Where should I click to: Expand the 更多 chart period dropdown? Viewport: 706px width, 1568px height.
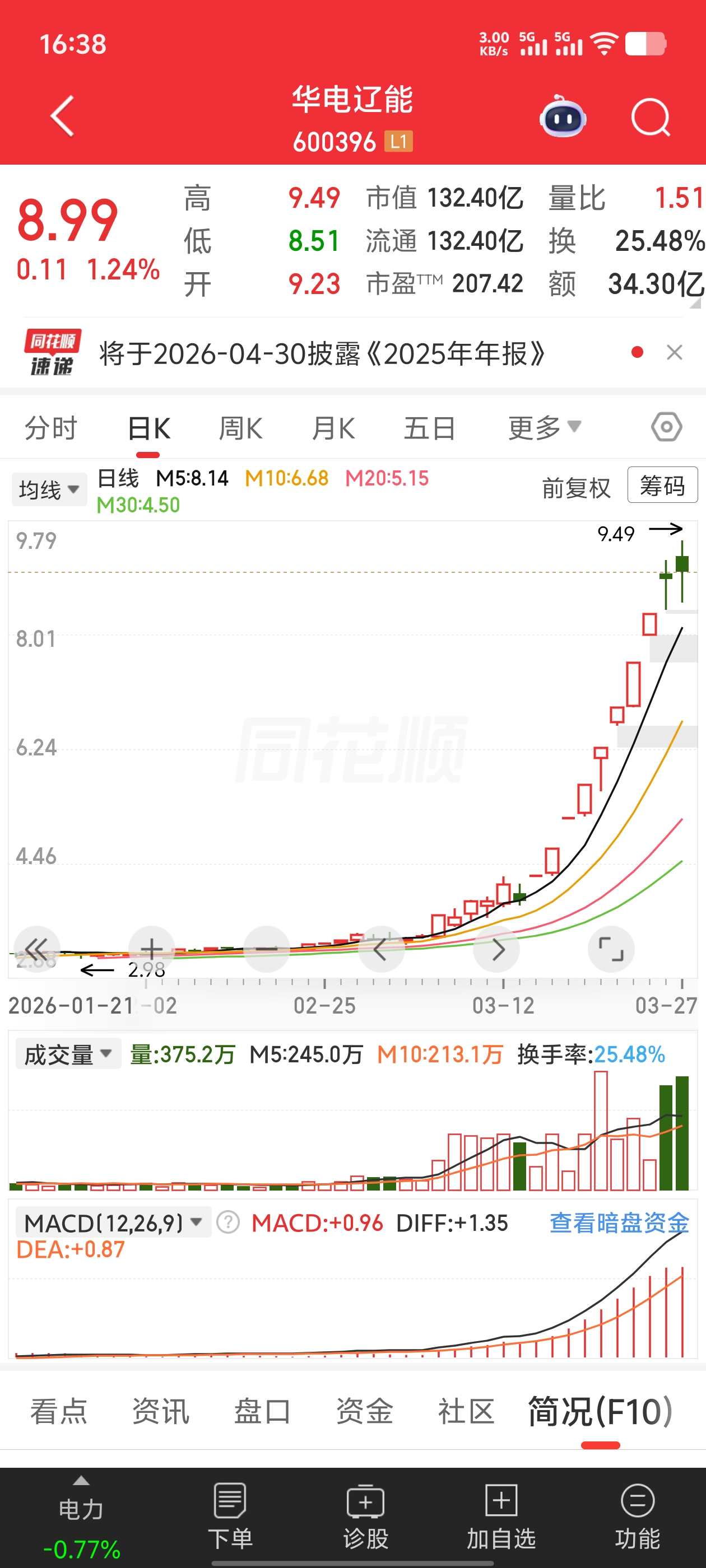(544, 428)
